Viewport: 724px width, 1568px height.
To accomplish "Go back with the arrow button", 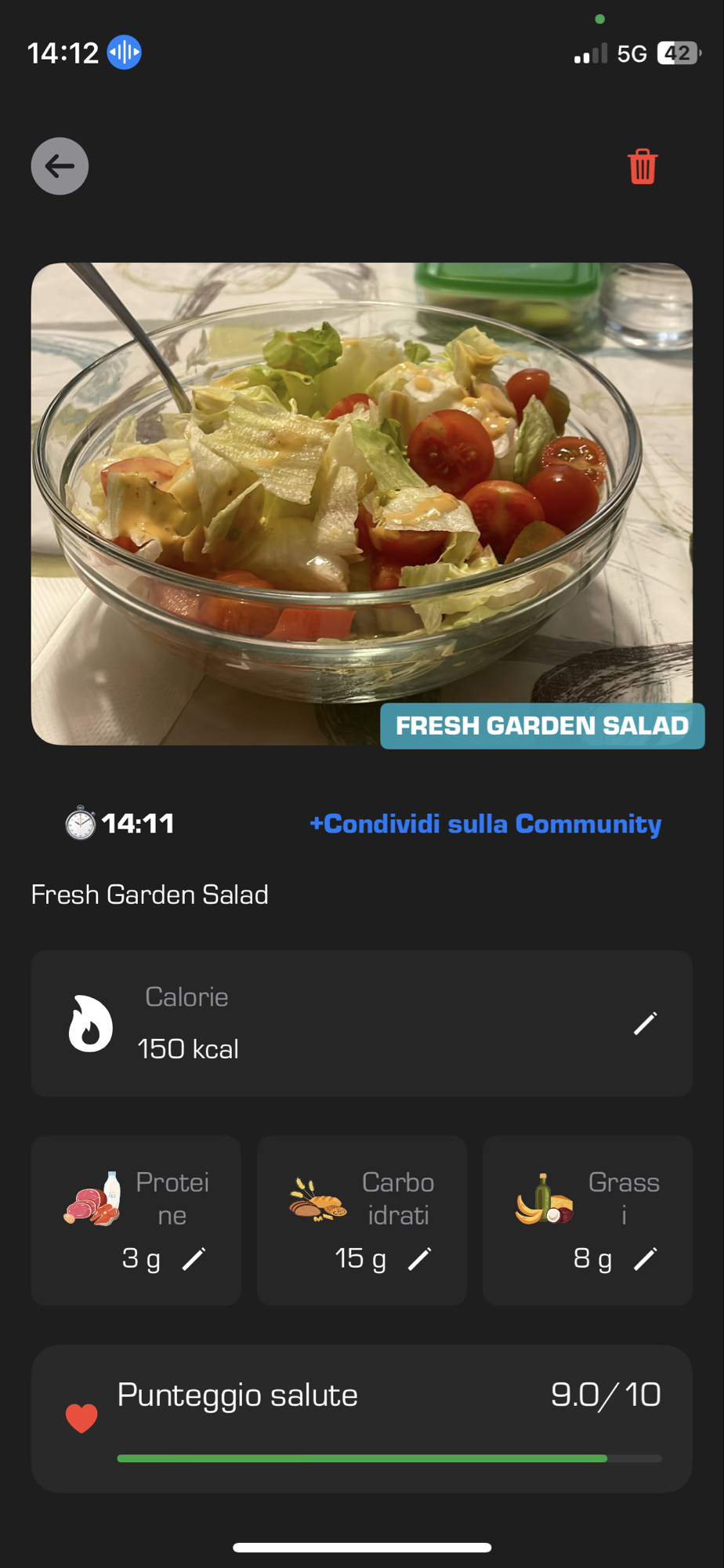I will pos(60,165).
